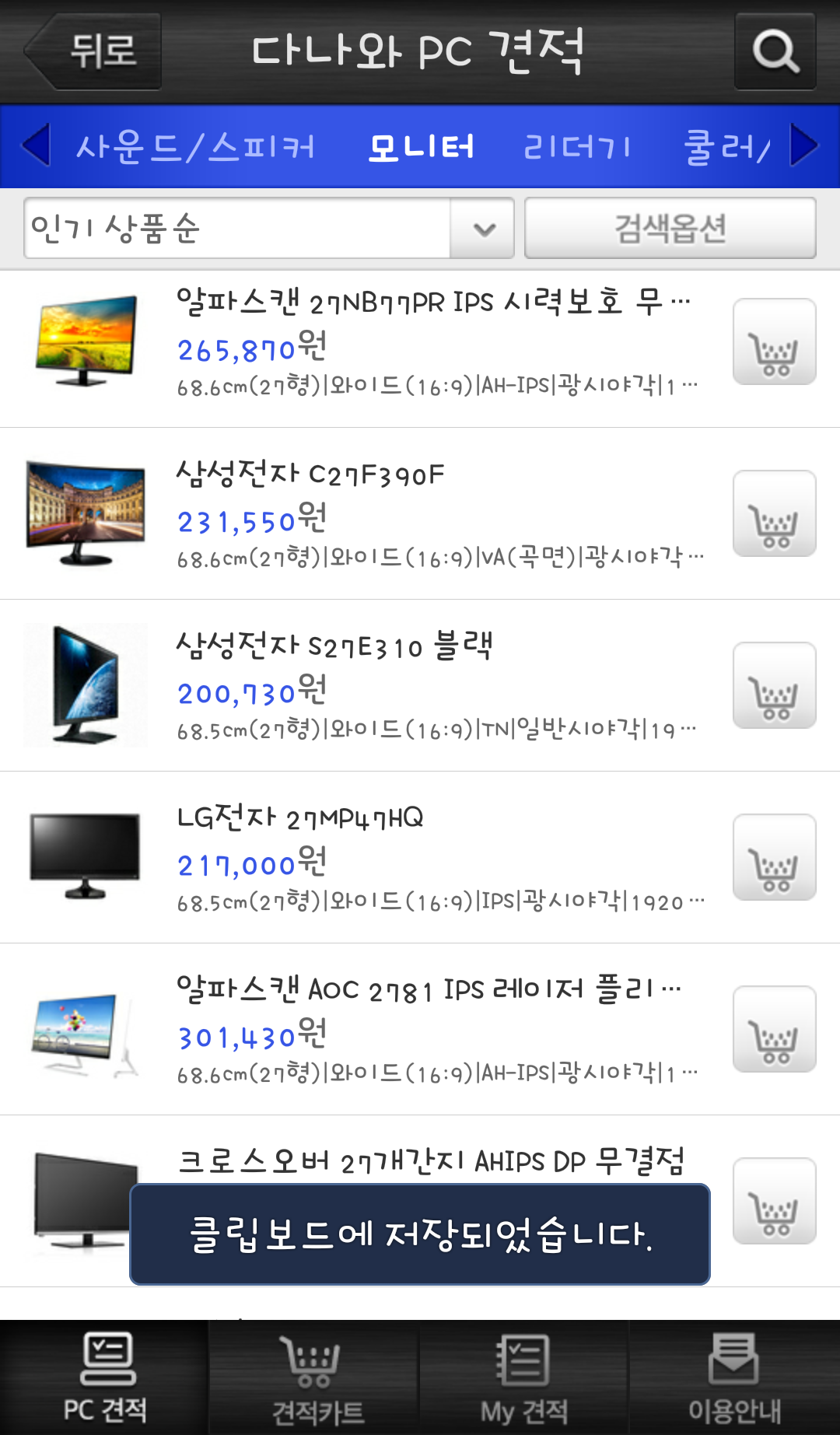Expand the 인기 상품순 sort dropdown

point(268,228)
